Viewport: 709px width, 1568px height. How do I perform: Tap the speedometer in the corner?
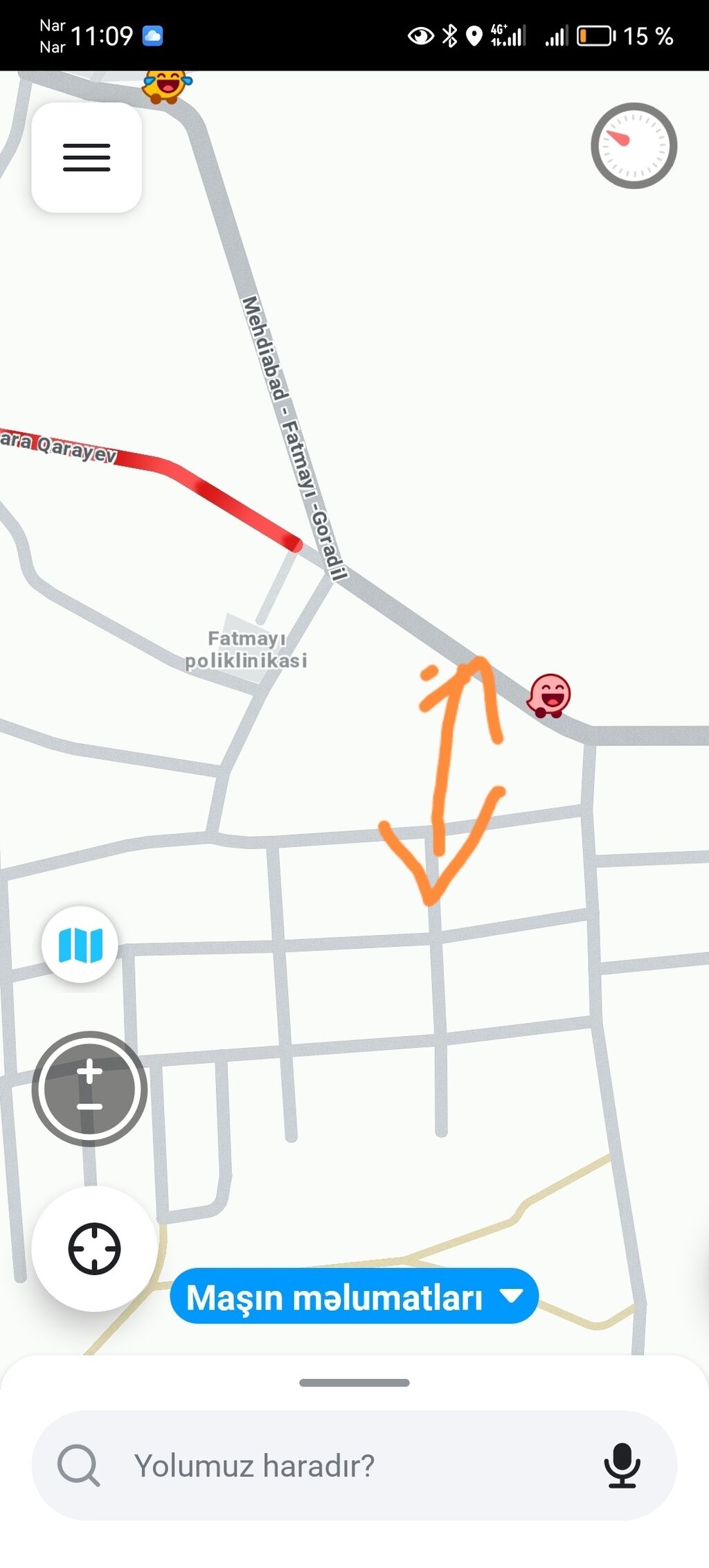coord(634,145)
